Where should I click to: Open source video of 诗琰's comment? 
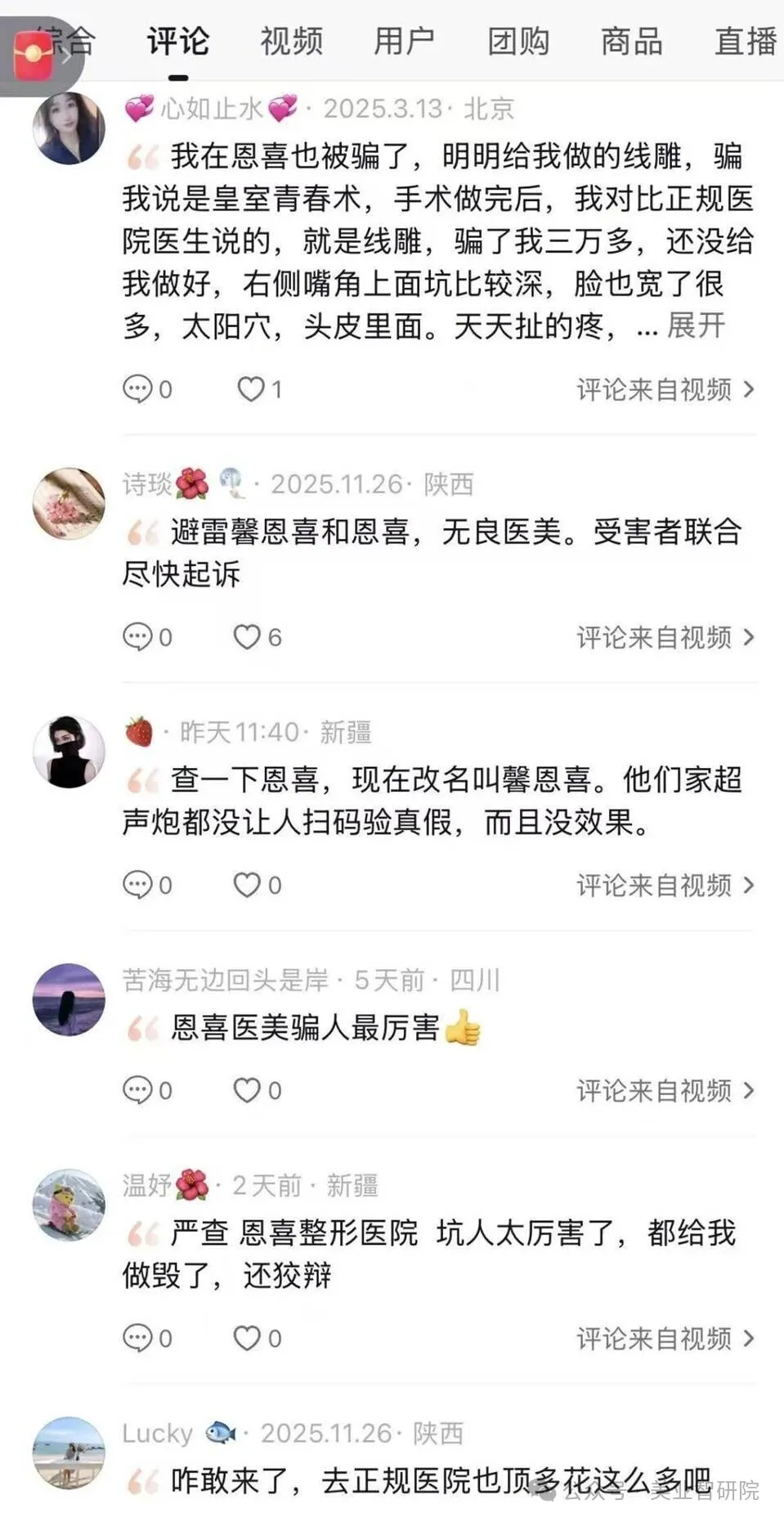[664, 637]
